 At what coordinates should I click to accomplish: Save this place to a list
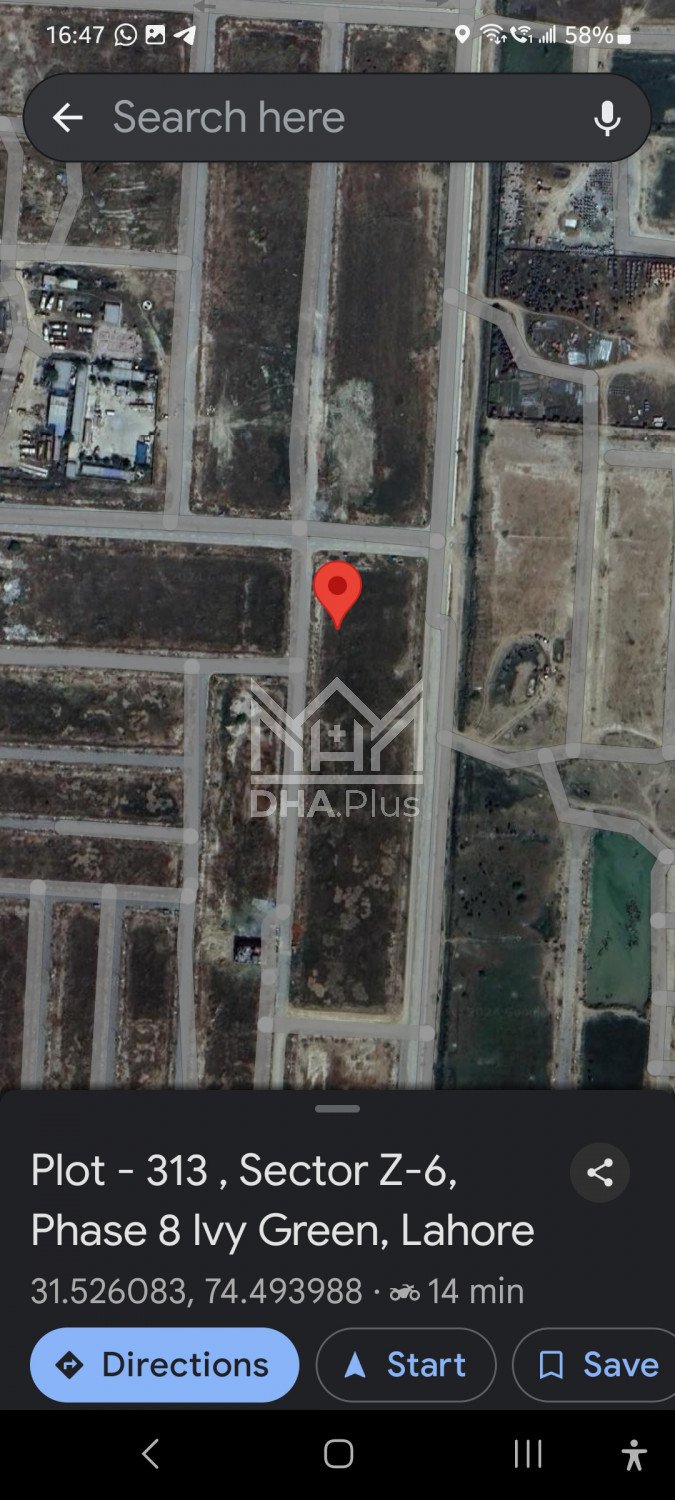(598, 1365)
